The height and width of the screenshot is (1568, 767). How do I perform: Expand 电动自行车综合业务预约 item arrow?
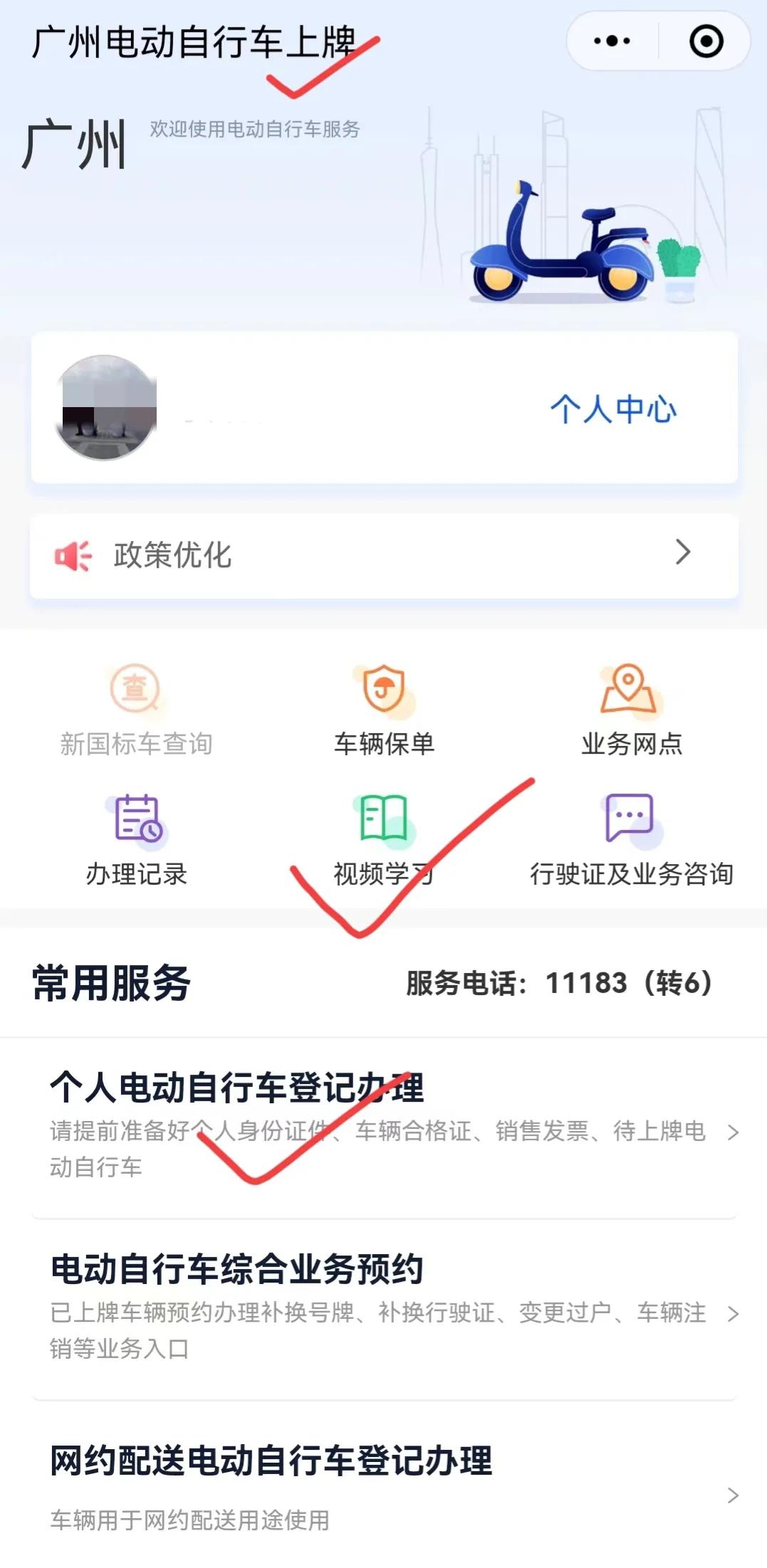[734, 1315]
